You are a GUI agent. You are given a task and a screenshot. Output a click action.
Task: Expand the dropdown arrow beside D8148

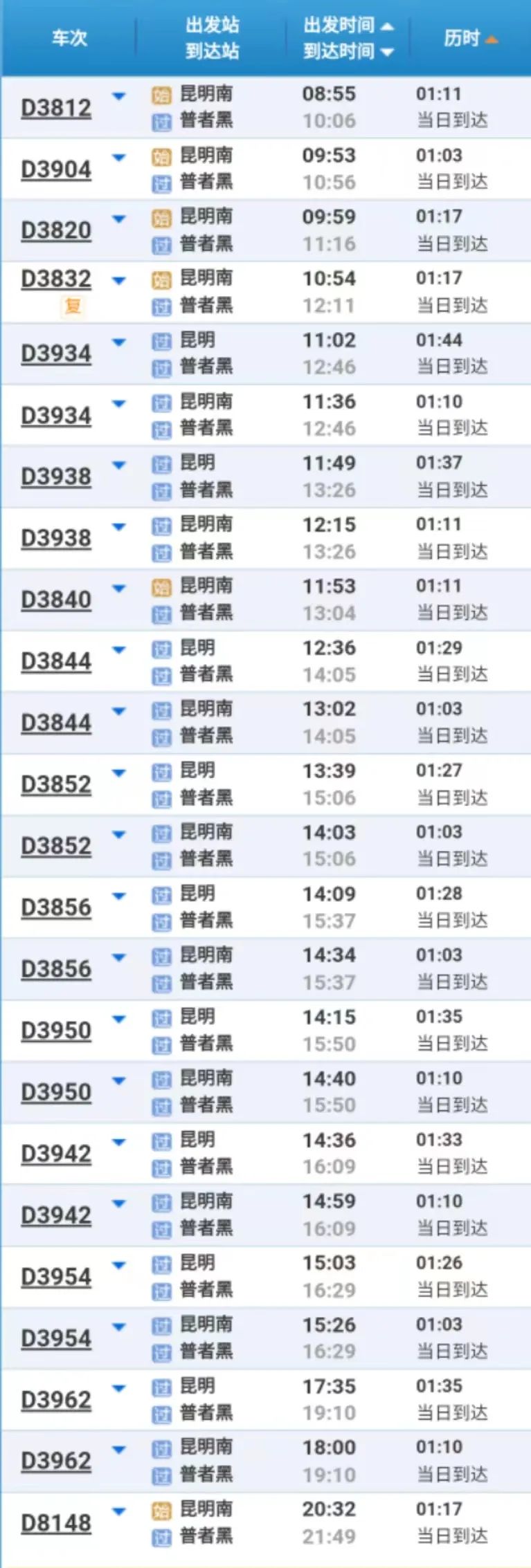(118, 1511)
